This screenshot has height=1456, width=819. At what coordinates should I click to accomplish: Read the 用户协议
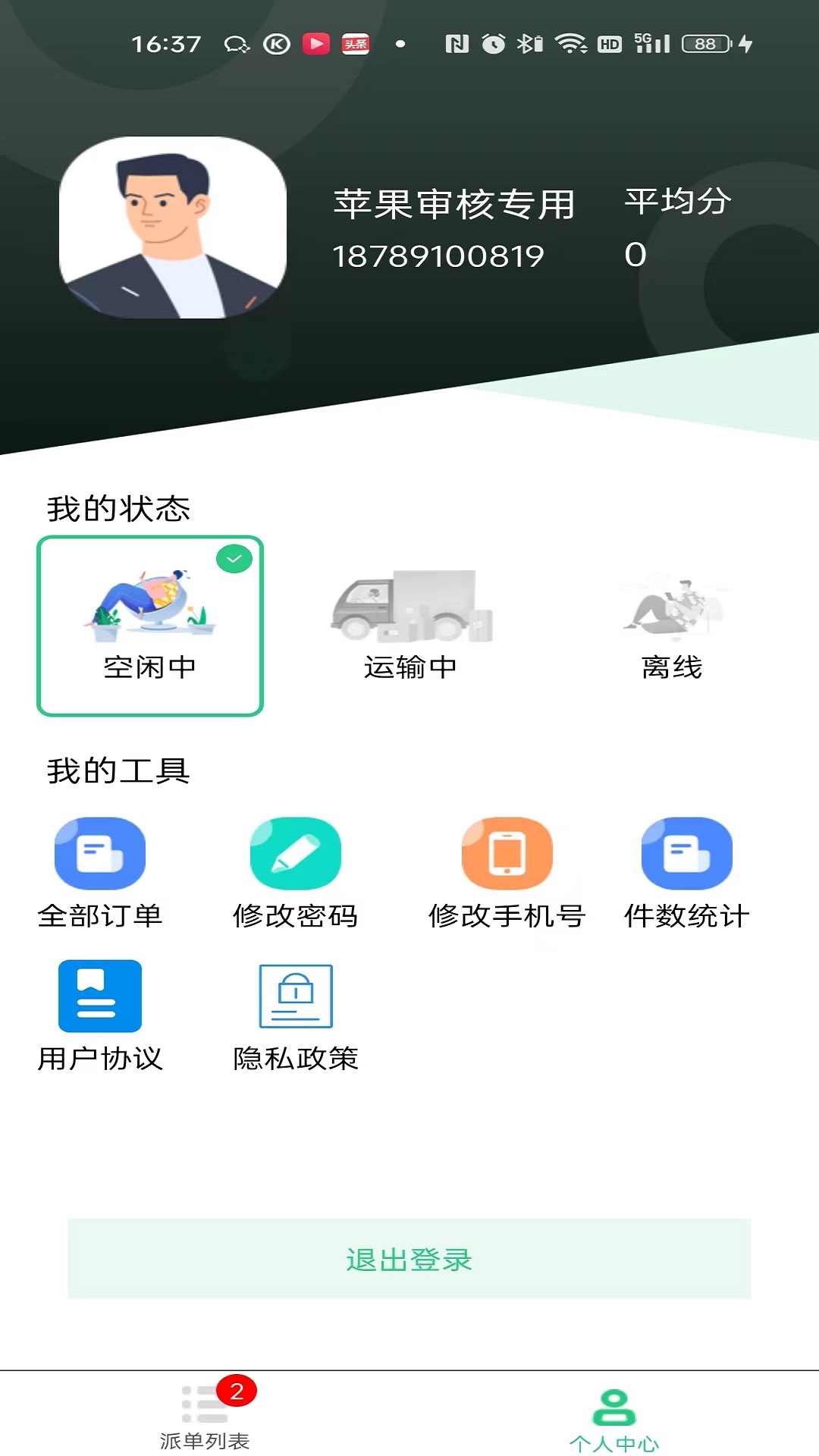(100, 1015)
